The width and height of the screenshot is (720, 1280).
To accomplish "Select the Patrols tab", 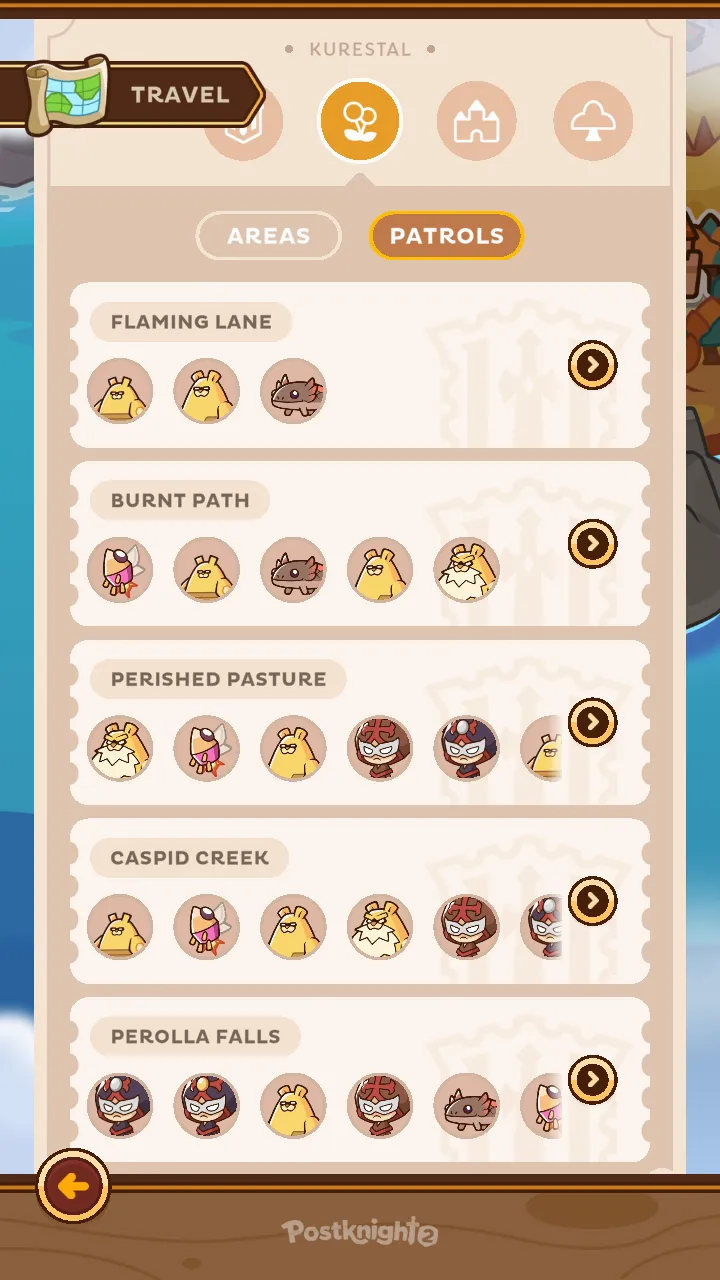I will click(446, 236).
